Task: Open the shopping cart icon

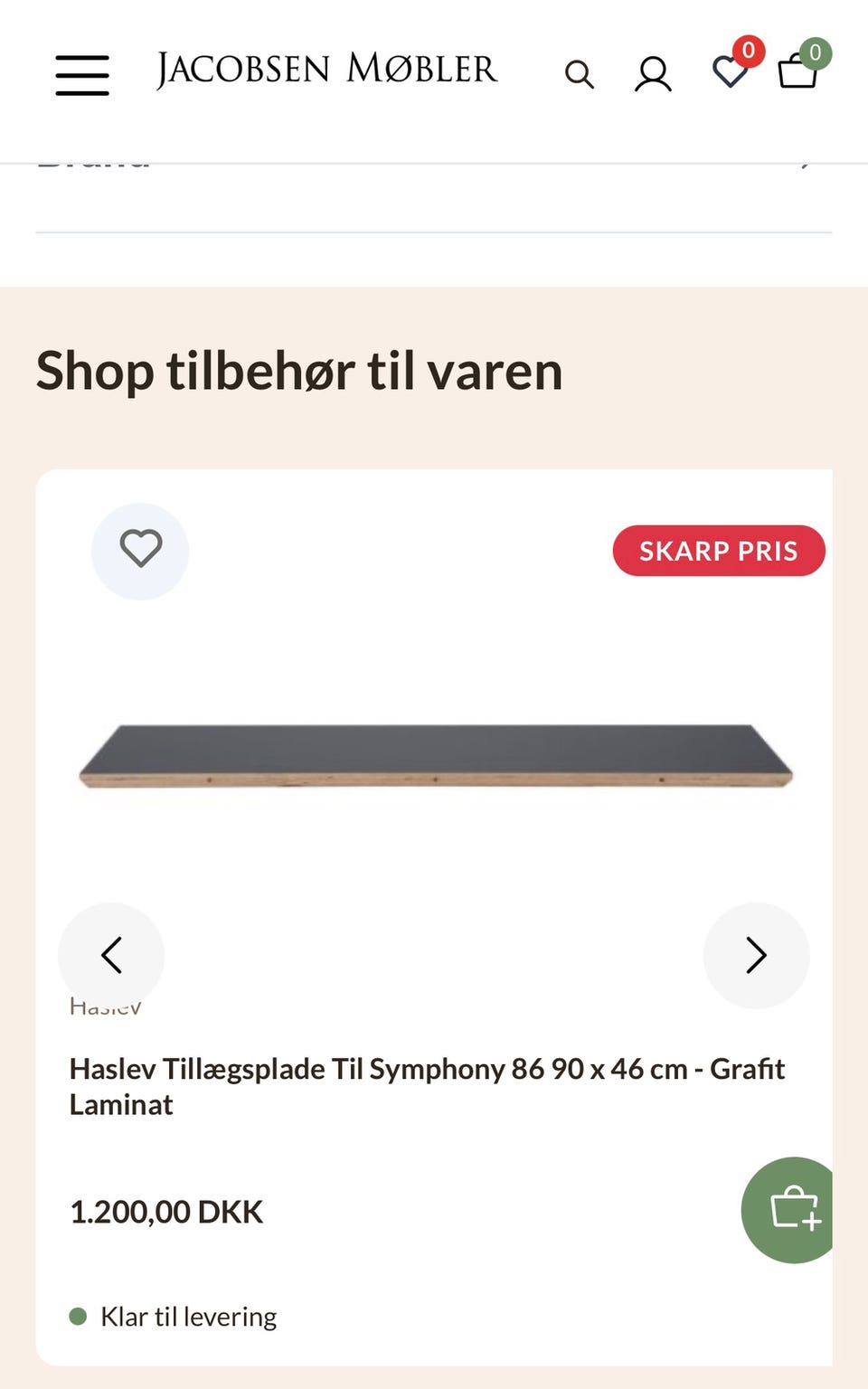Action: [799, 74]
